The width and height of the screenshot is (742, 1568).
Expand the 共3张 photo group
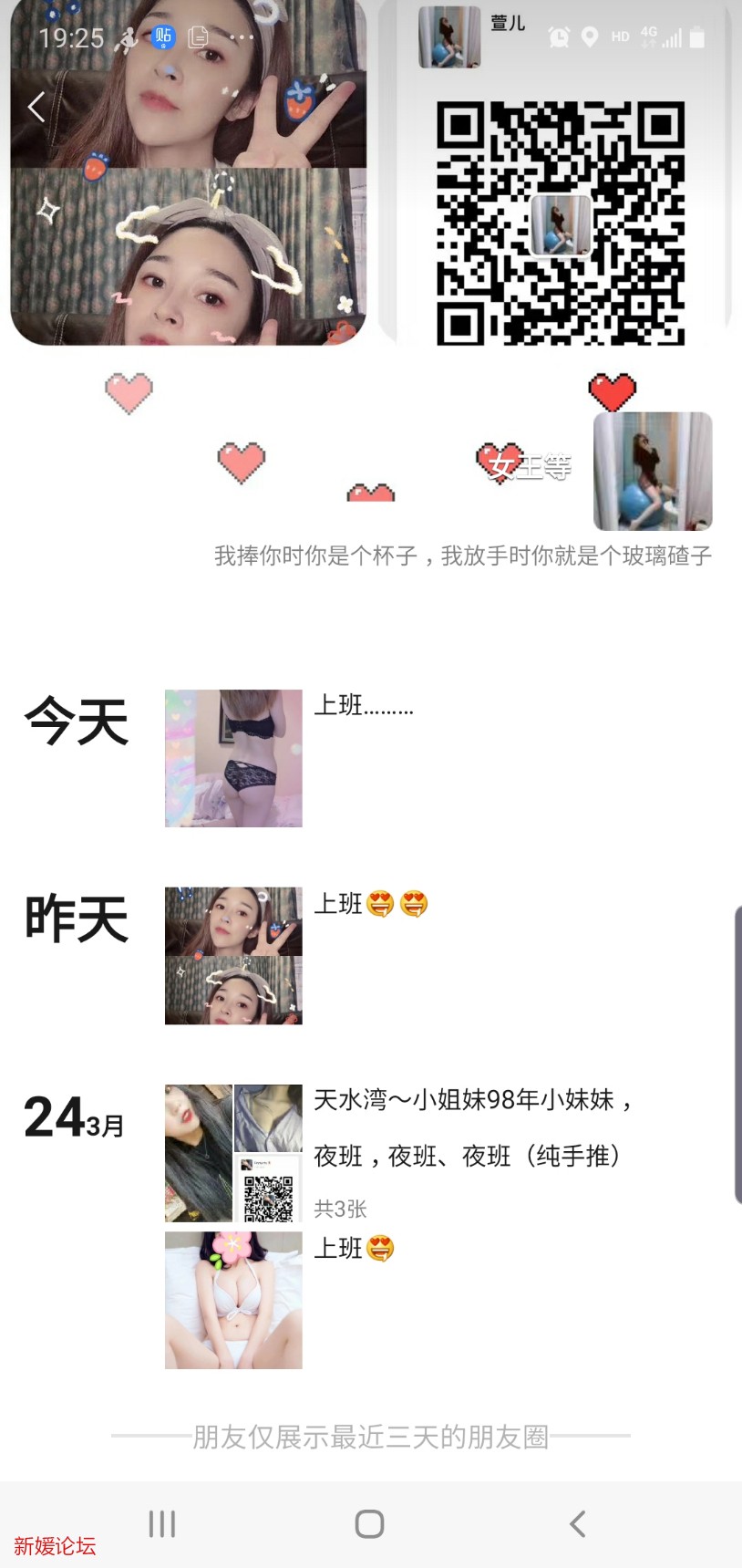(x=338, y=1206)
